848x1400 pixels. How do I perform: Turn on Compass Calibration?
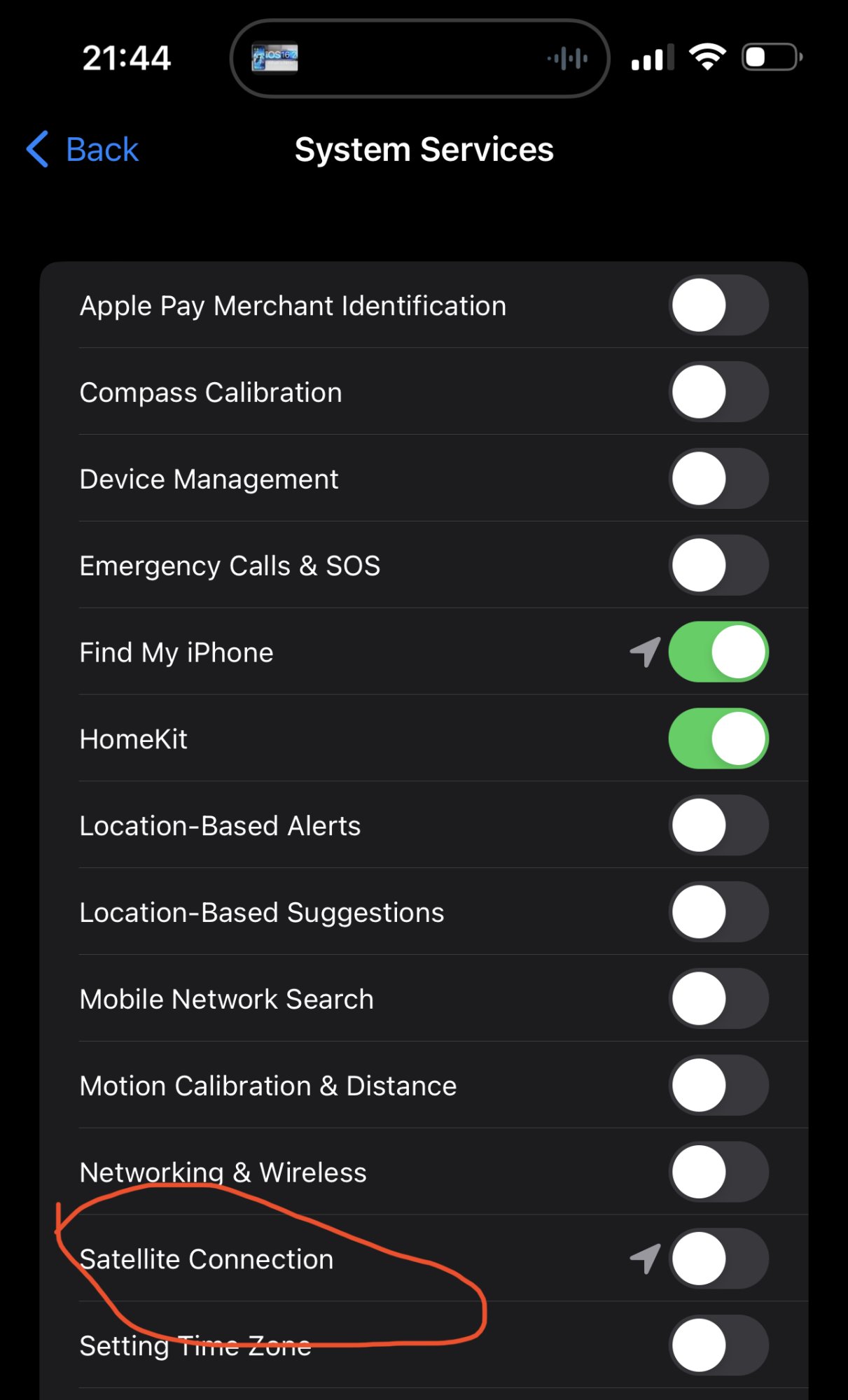tap(718, 392)
